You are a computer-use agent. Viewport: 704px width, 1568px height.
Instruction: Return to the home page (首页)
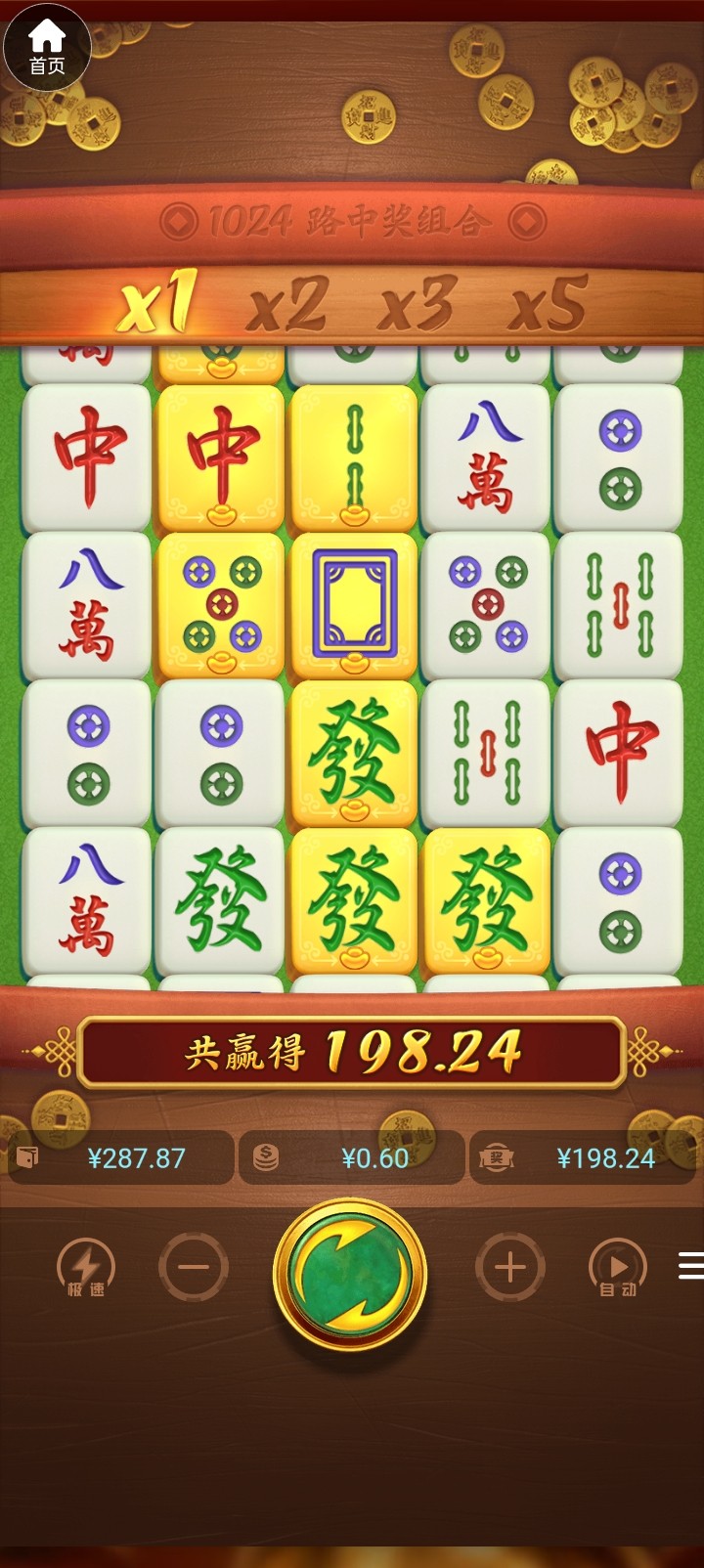(x=47, y=47)
